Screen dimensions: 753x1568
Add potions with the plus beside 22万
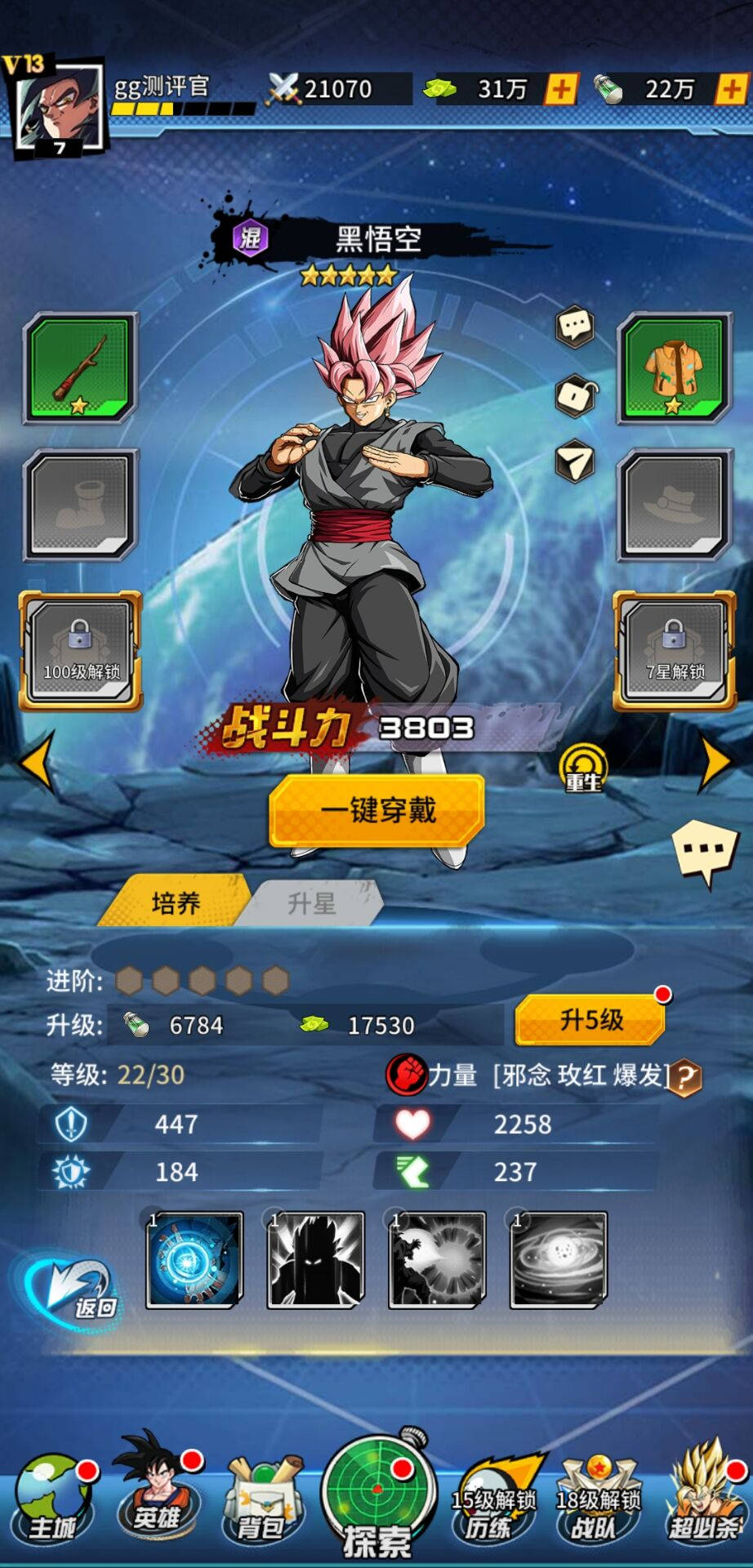coord(730,89)
